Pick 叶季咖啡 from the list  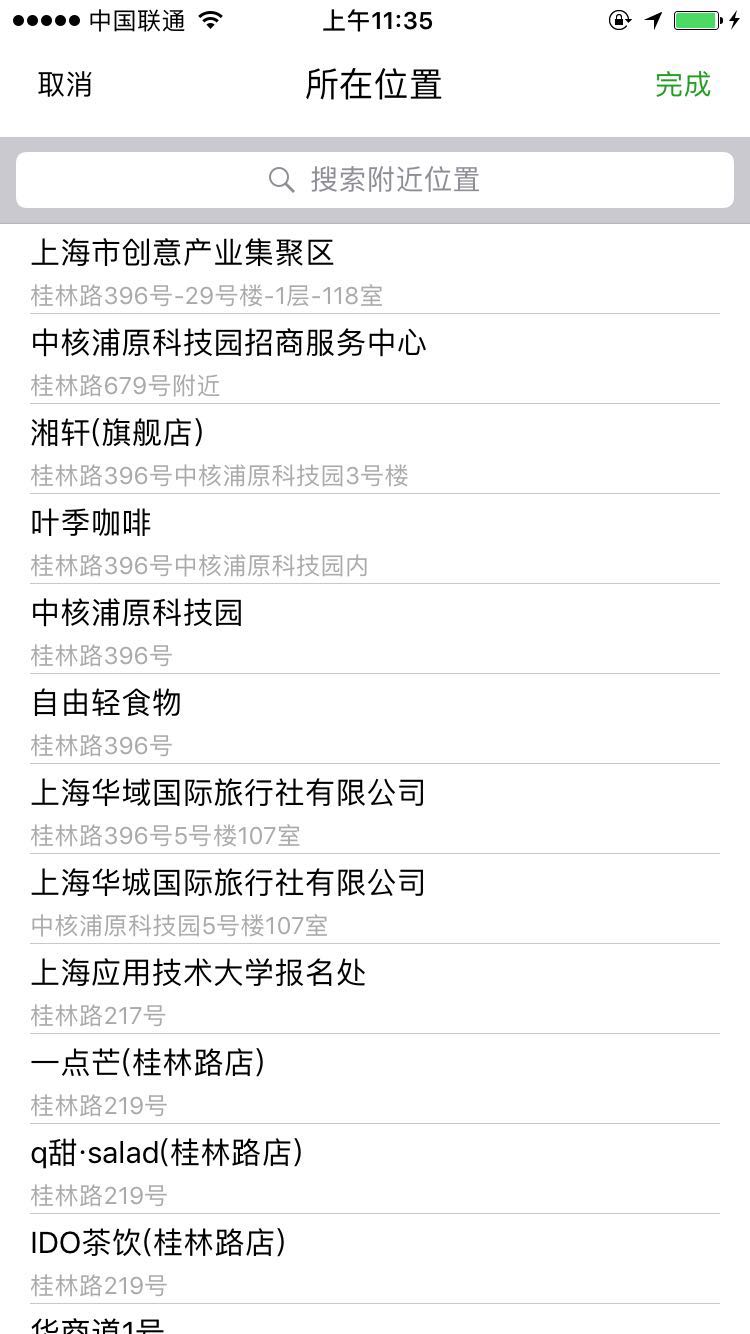[375, 539]
